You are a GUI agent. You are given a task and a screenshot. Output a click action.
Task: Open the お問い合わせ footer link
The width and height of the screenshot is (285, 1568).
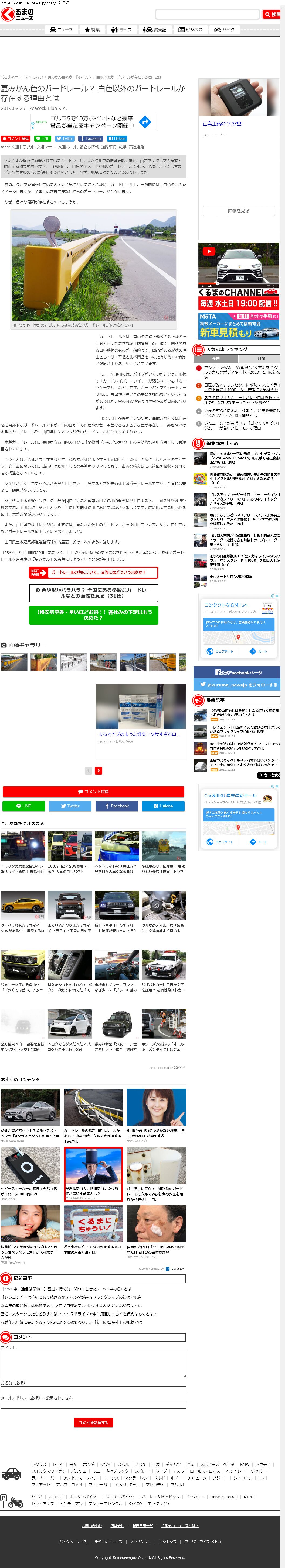coord(92,1525)
